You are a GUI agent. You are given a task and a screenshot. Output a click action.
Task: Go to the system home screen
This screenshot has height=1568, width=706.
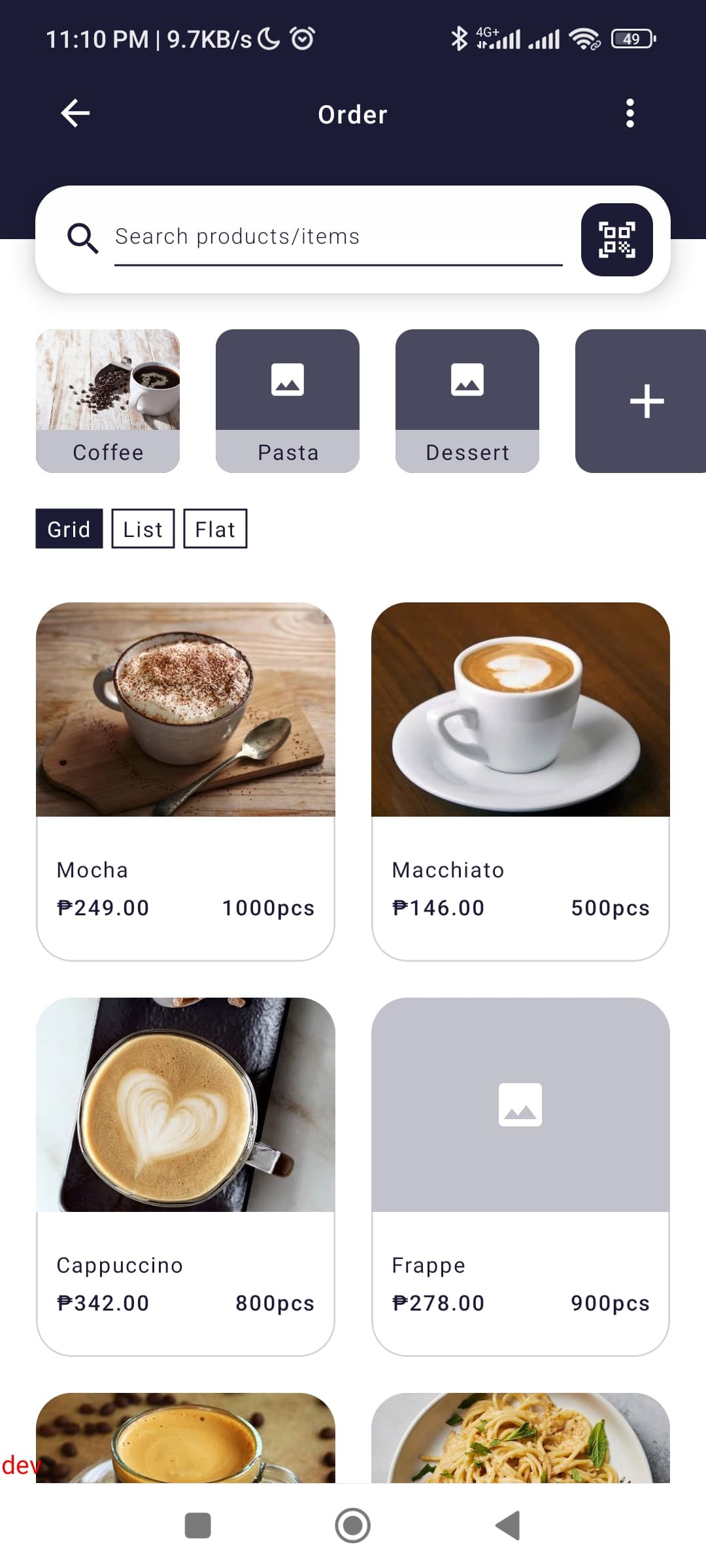point(352,1526)
